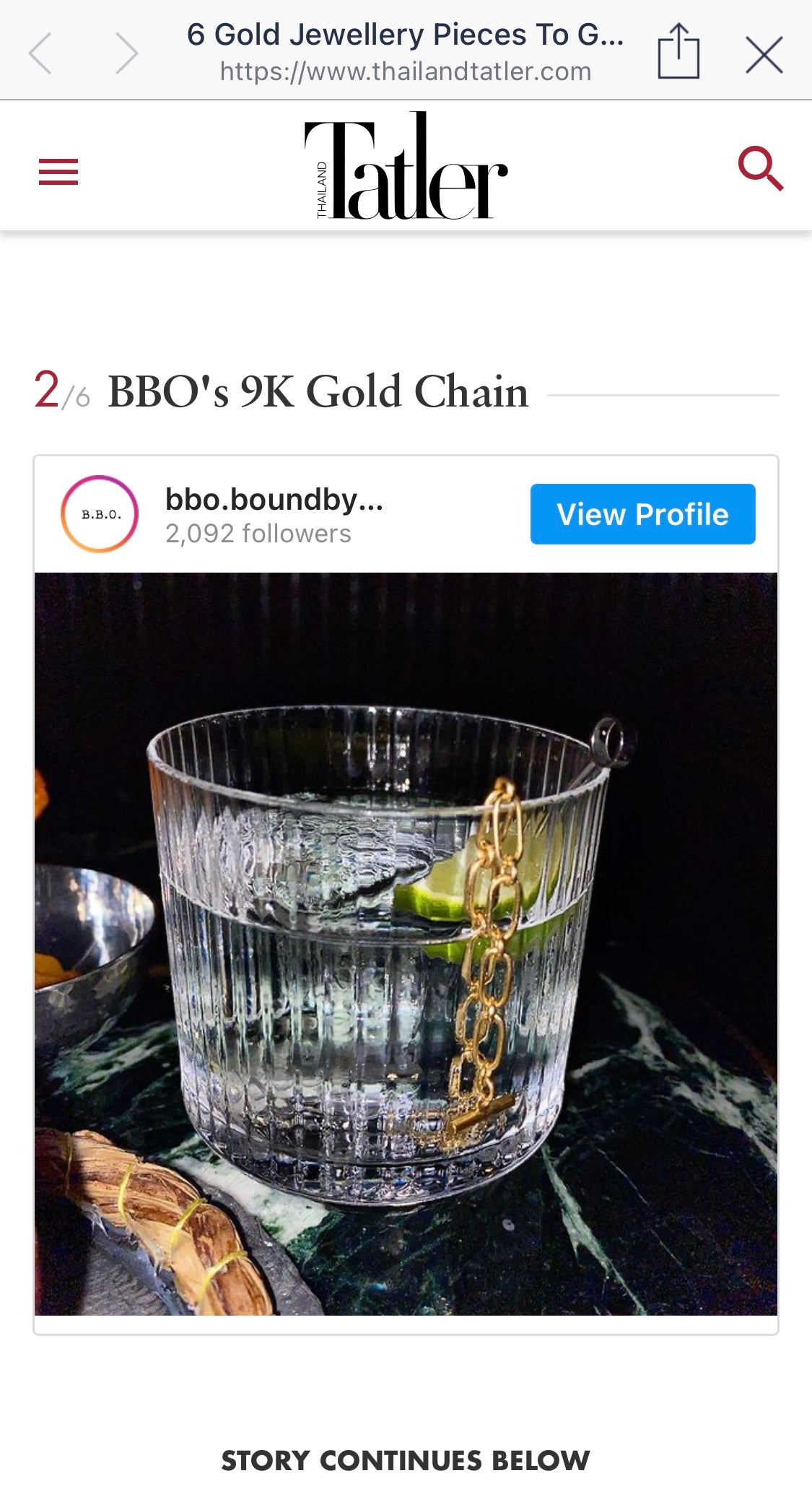Viewport: 812px width, 1507px height.
Task: Open the bbo.boundby Instagram account
Action: [x=274, y=500]
